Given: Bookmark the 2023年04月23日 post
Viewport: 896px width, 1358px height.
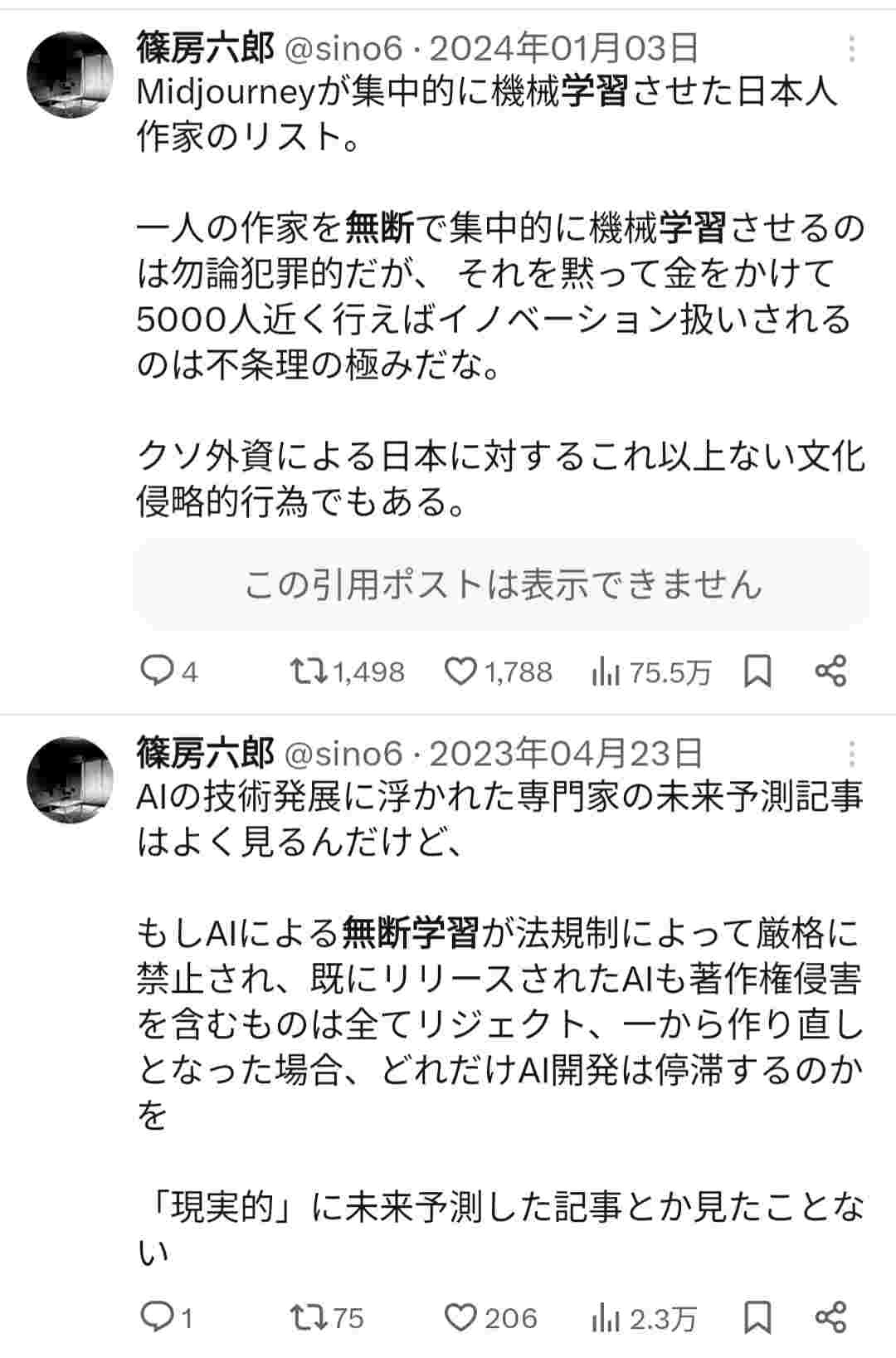Looking at the screenshot, I should [757, 1316].
